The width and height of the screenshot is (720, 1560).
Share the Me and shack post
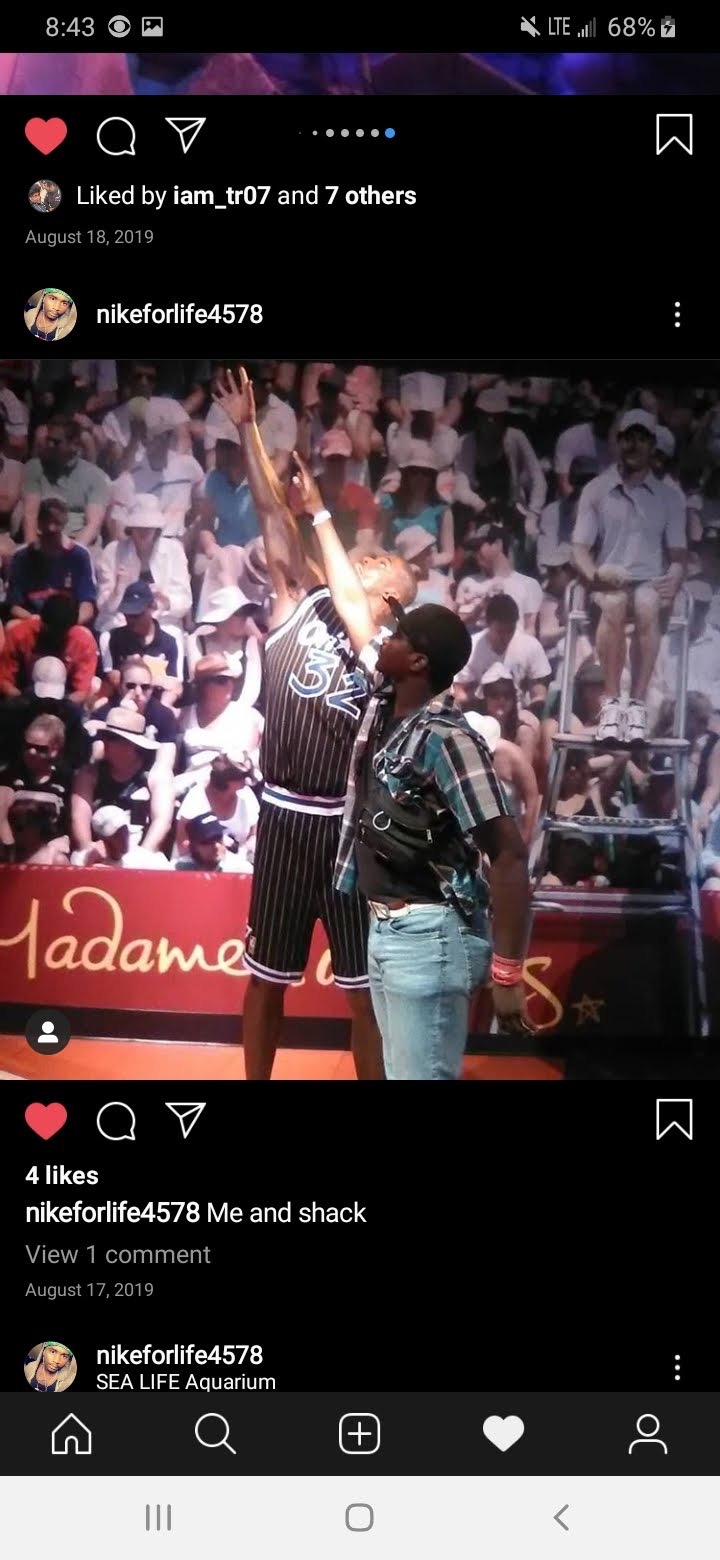(x=186, y=1120)
